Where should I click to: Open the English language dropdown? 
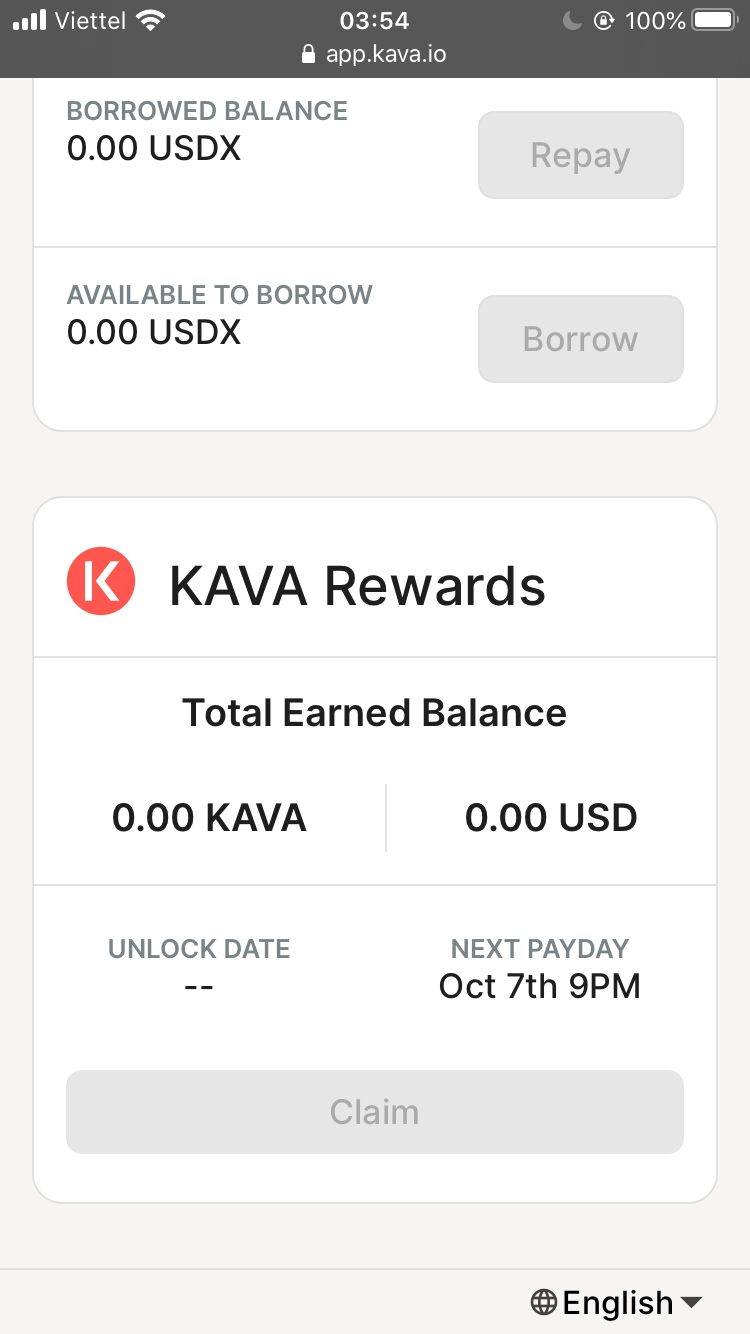pos(617,1302)
